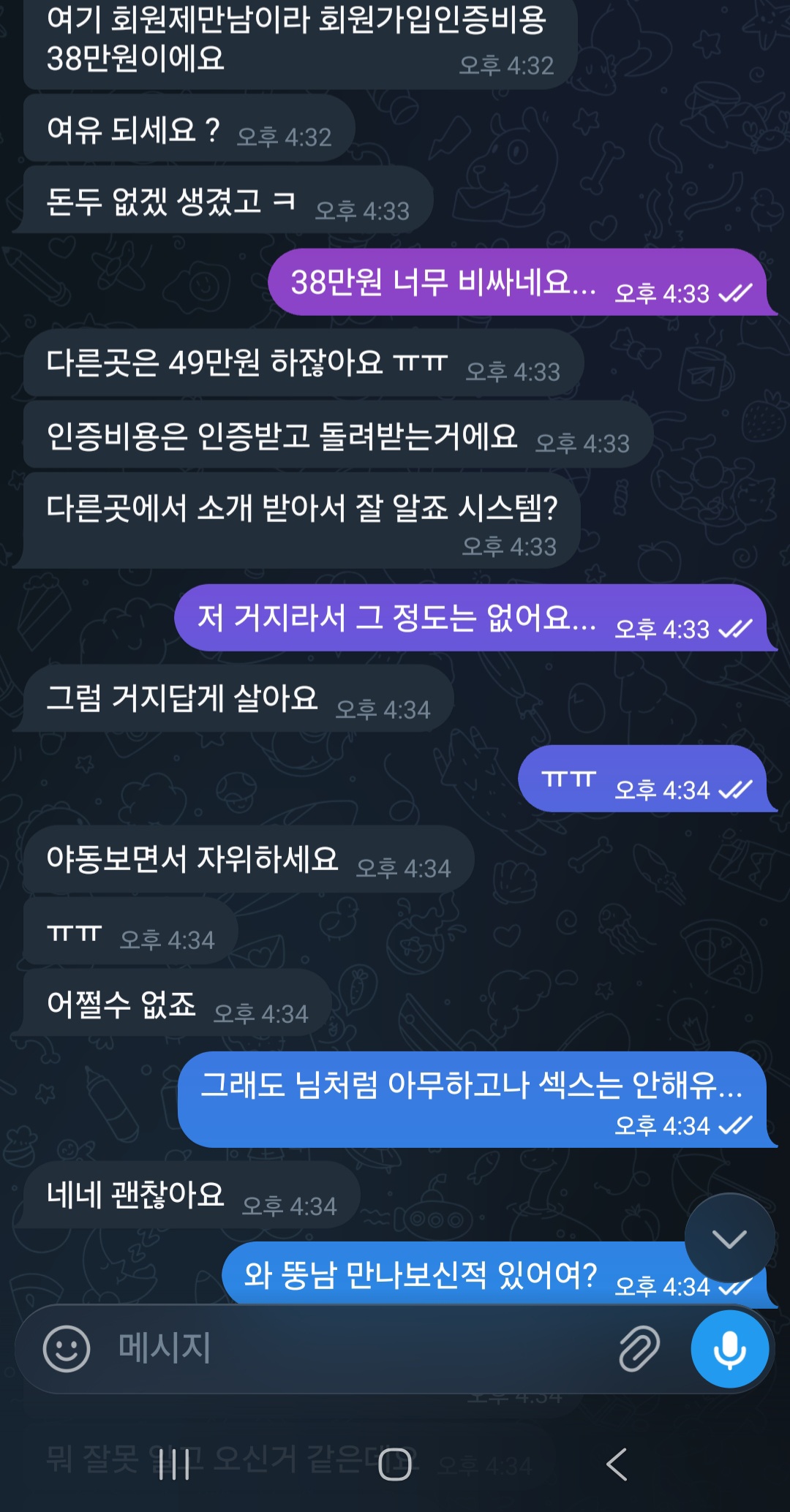The width and height of the screenshot is (790, 1512).
Task: Attach a file with the paperclip
Action: coord(639,1349)
